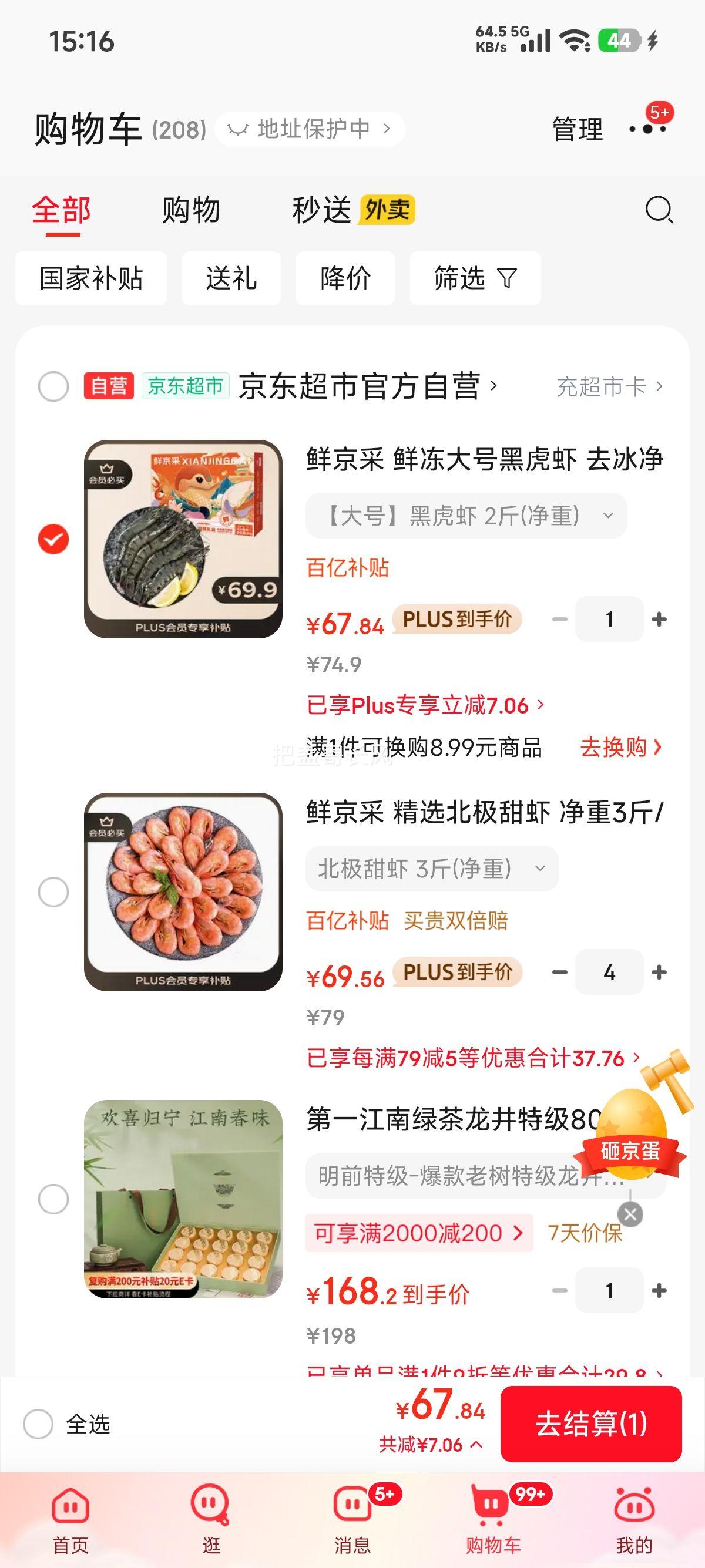Expand the 黑虎虾 2斤 variant dropdown
Image resolution: width=705 pixels, height=1568 pixels.
click(466, 516)
